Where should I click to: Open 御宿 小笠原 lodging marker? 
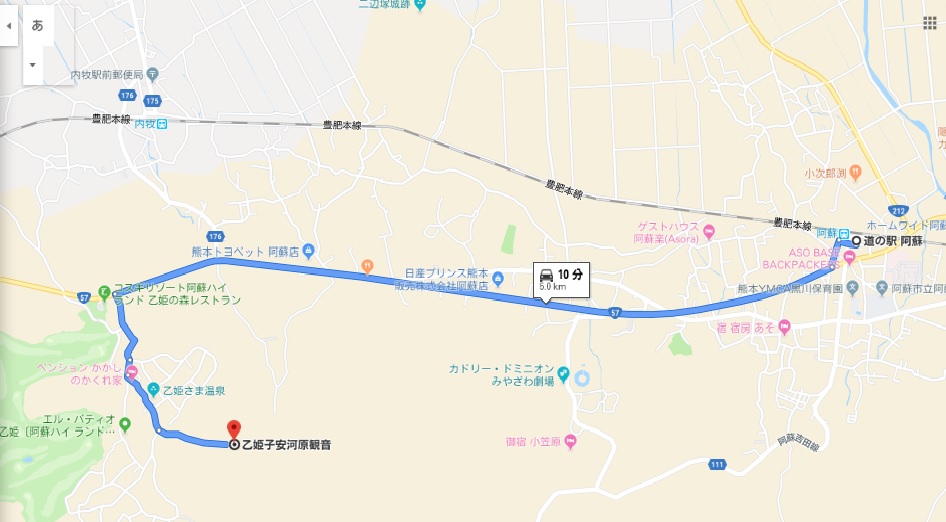(570, 441)
